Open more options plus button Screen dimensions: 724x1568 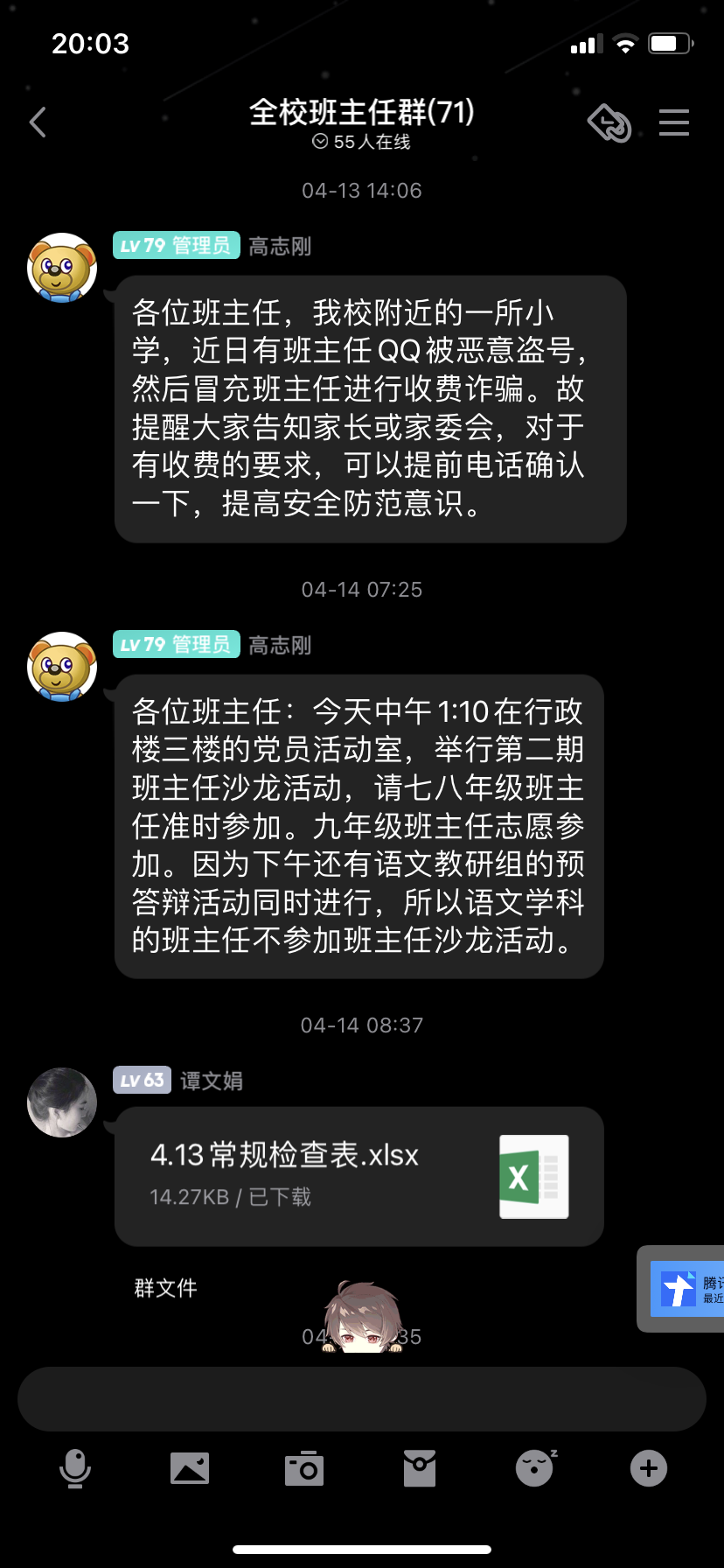pos(649,1468)
